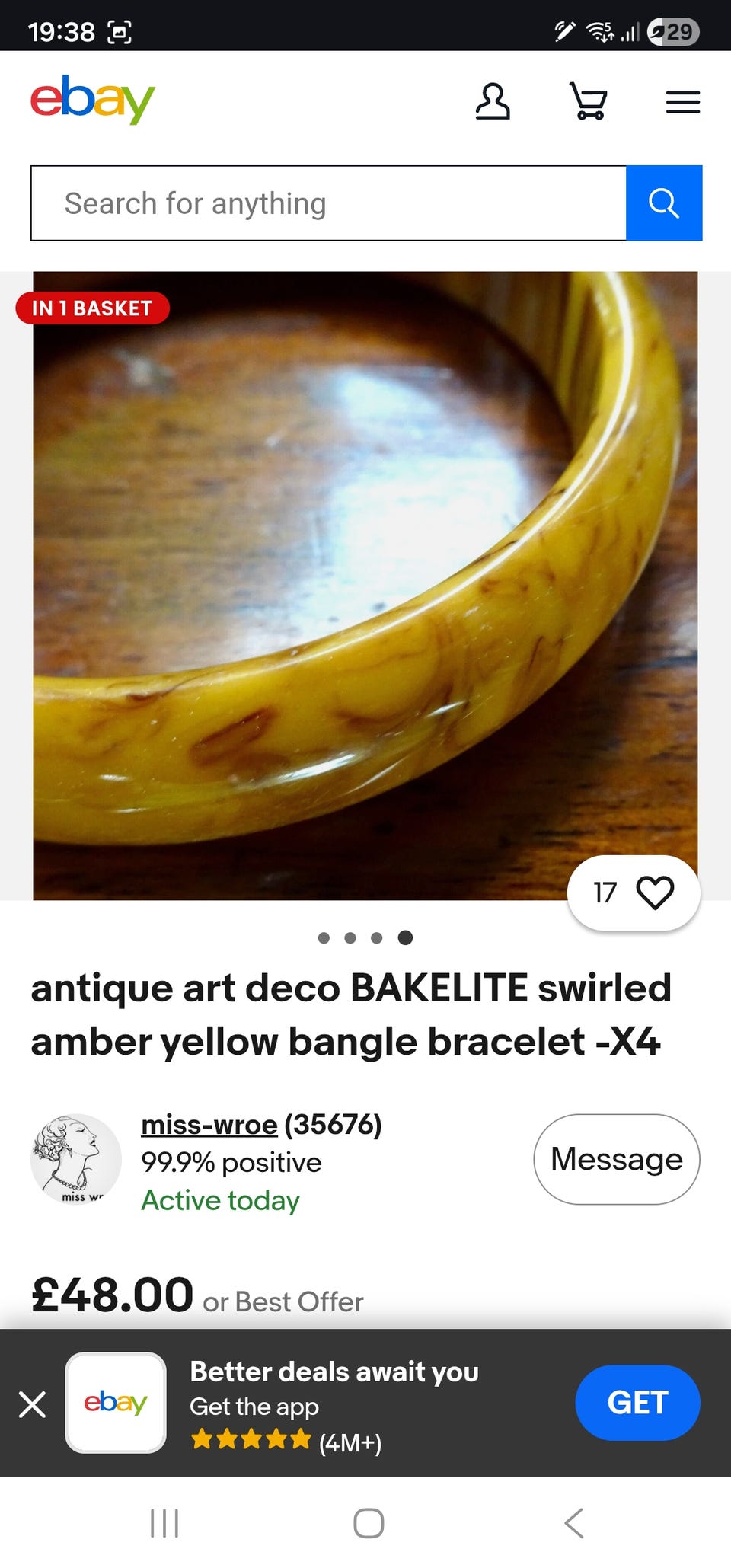Image resolution: width=731 pixels, height=1568 pixels.
Task: Open the hamburger menu
Action: tap(682, 102)
